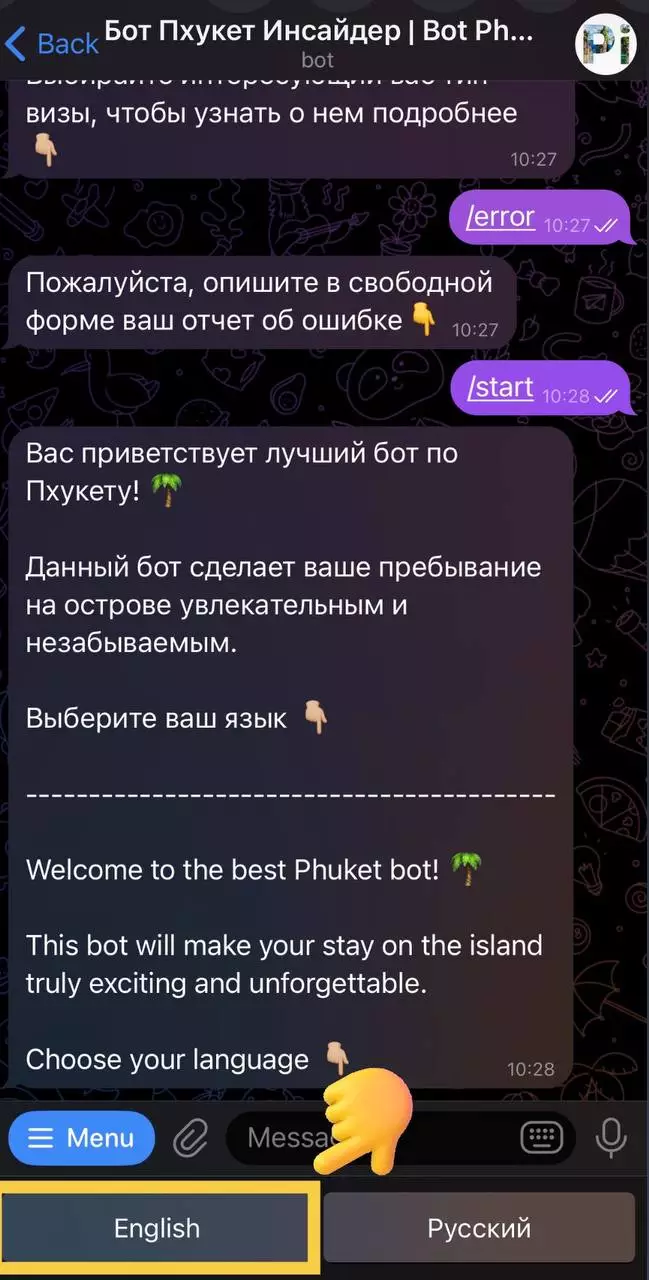Viewport: 649px width, 1280px height.
Task: Go back to the chat list
Action: (52, 43)
